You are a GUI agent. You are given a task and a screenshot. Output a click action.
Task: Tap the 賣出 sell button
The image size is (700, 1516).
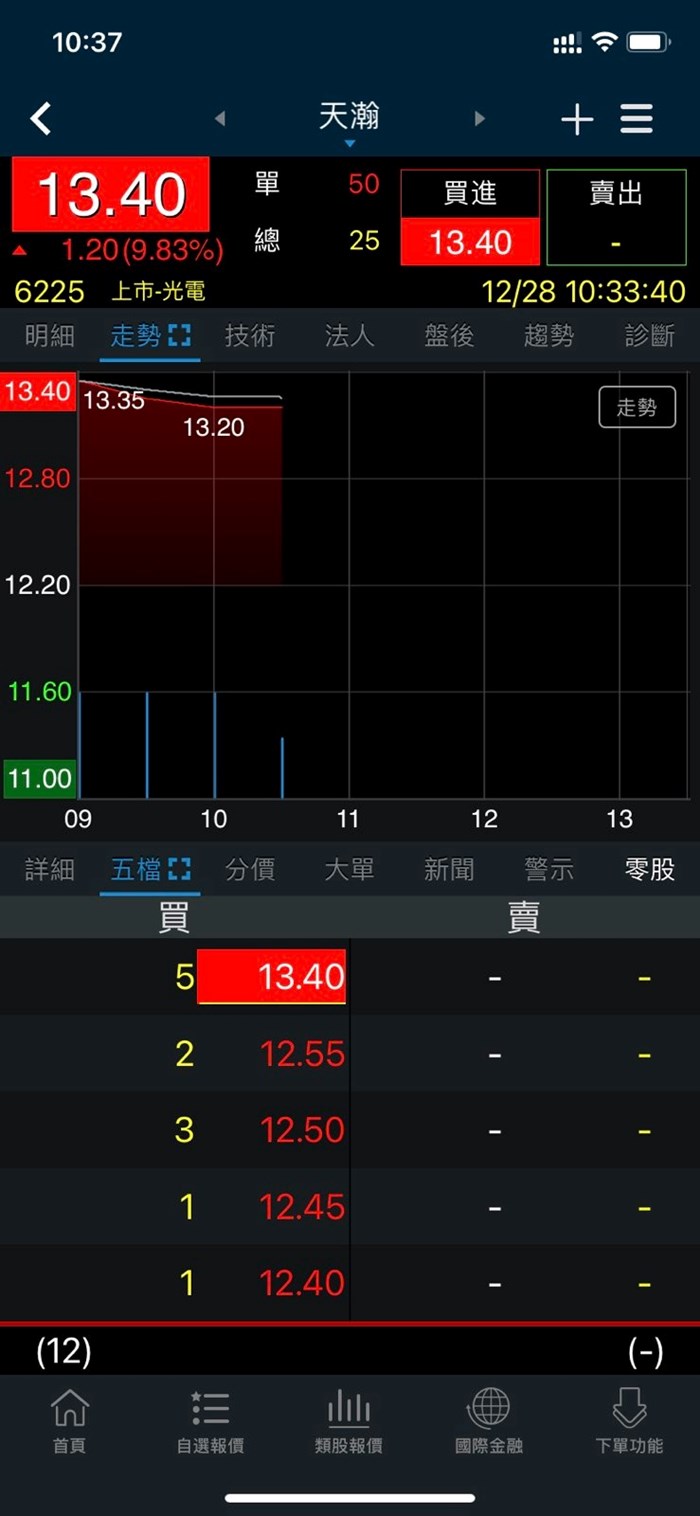click(616, 217)
